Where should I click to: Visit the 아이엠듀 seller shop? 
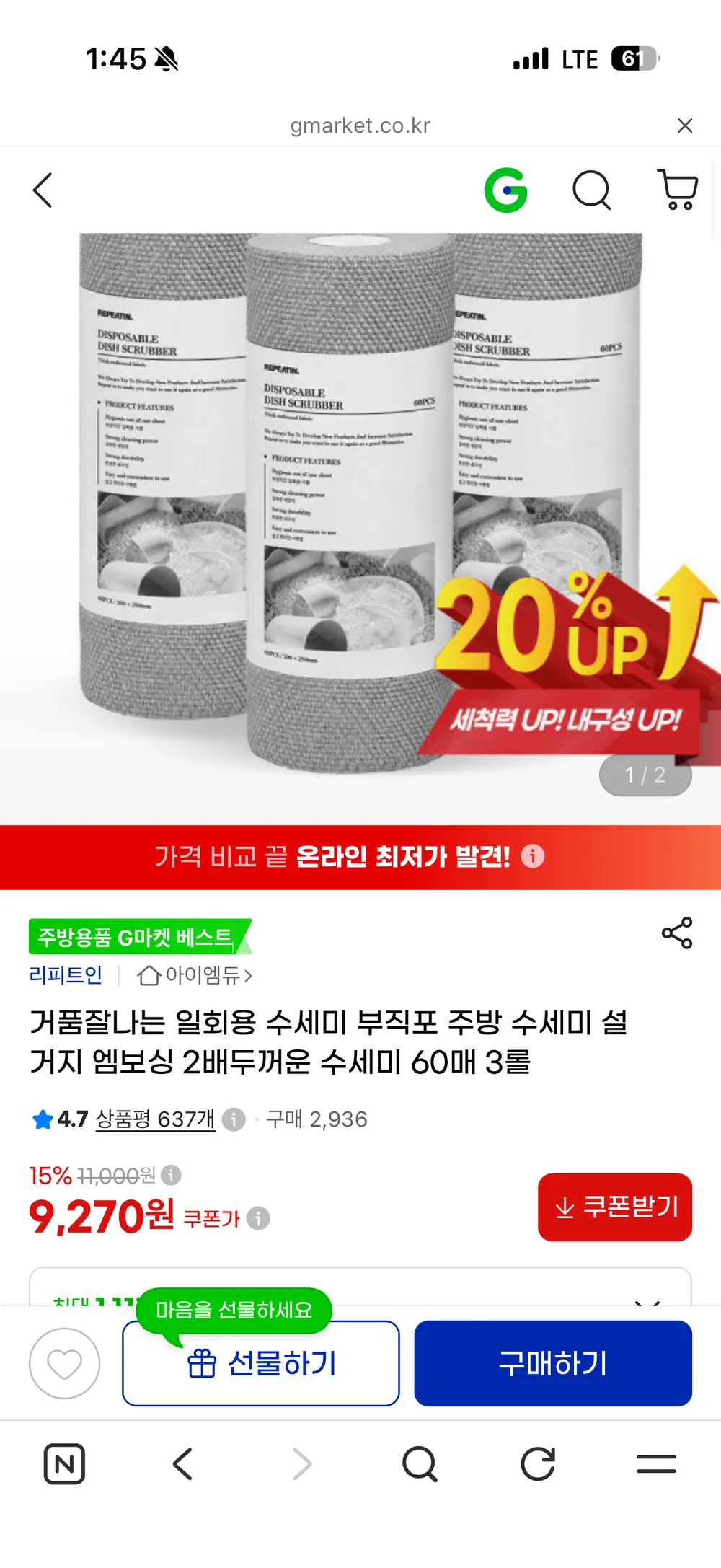coord(195,975)
